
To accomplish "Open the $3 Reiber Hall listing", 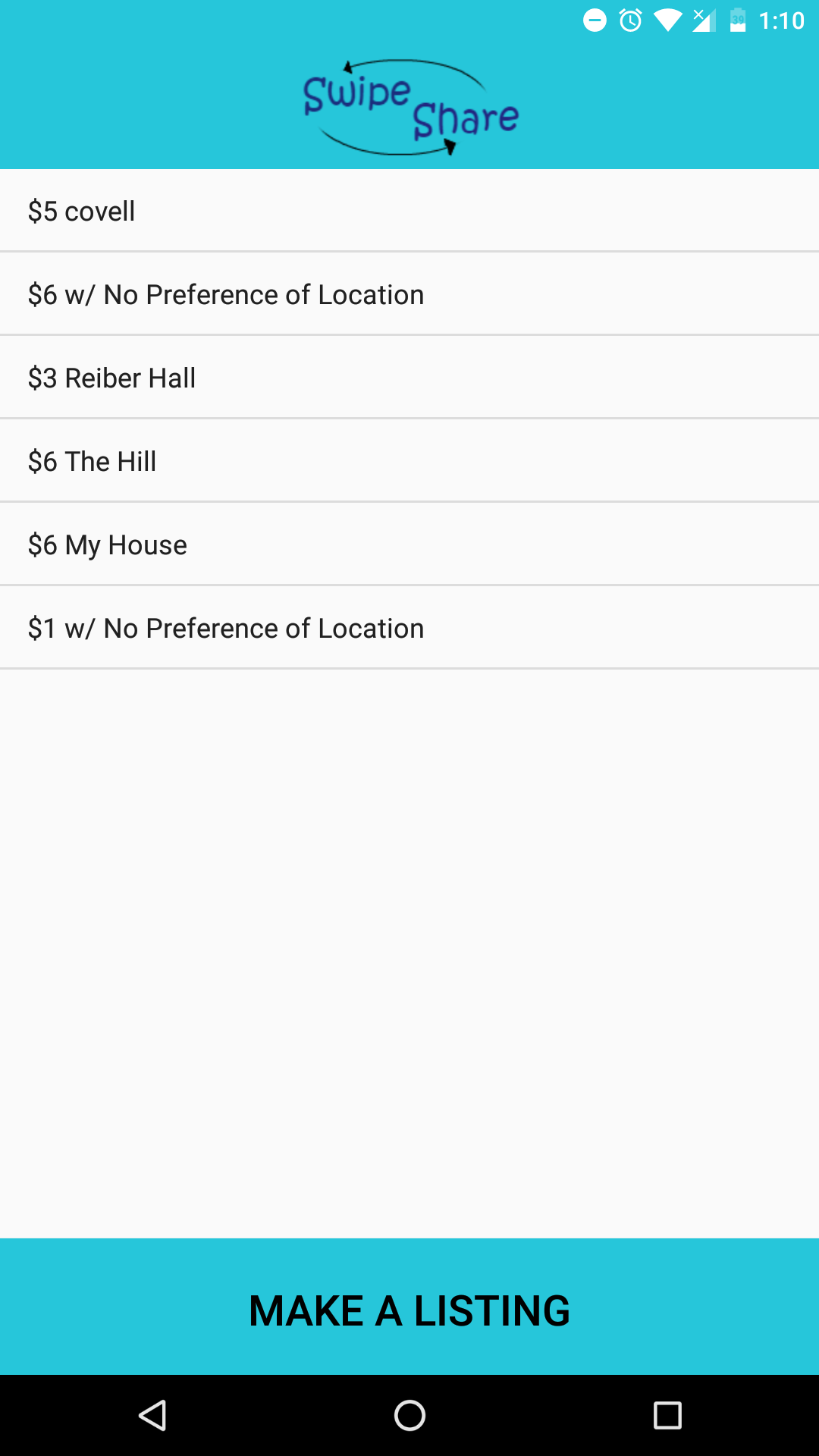I will pos(409,378).
